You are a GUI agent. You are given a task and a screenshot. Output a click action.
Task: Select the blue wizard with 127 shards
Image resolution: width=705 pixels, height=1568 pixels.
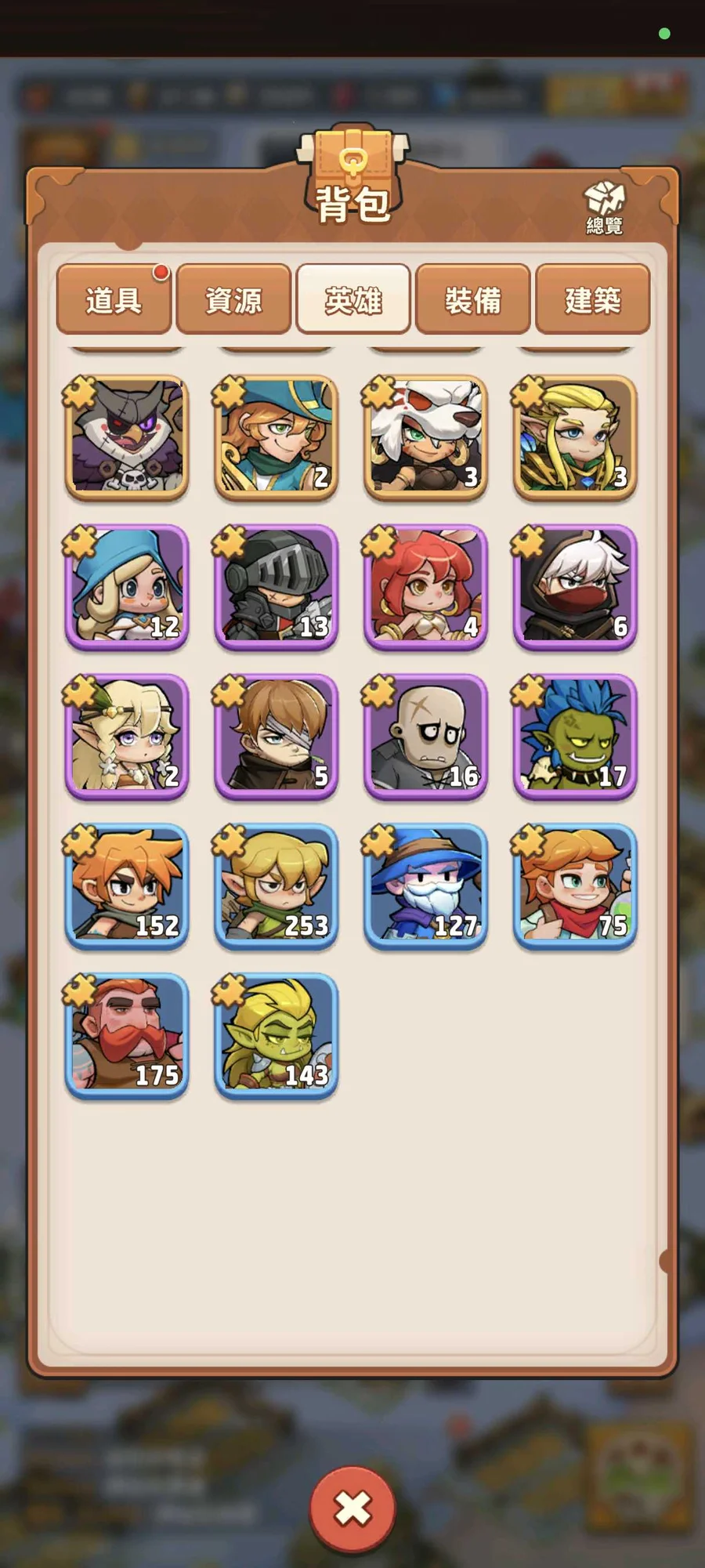pos(425,885)
